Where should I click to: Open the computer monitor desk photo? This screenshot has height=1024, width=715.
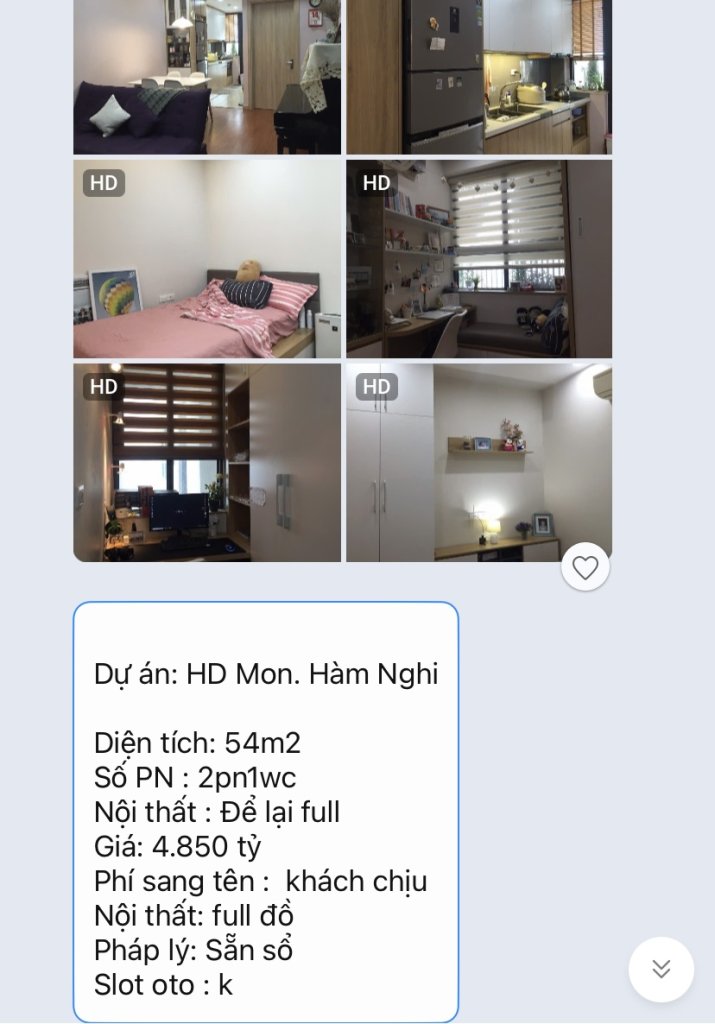pos(207,462)
